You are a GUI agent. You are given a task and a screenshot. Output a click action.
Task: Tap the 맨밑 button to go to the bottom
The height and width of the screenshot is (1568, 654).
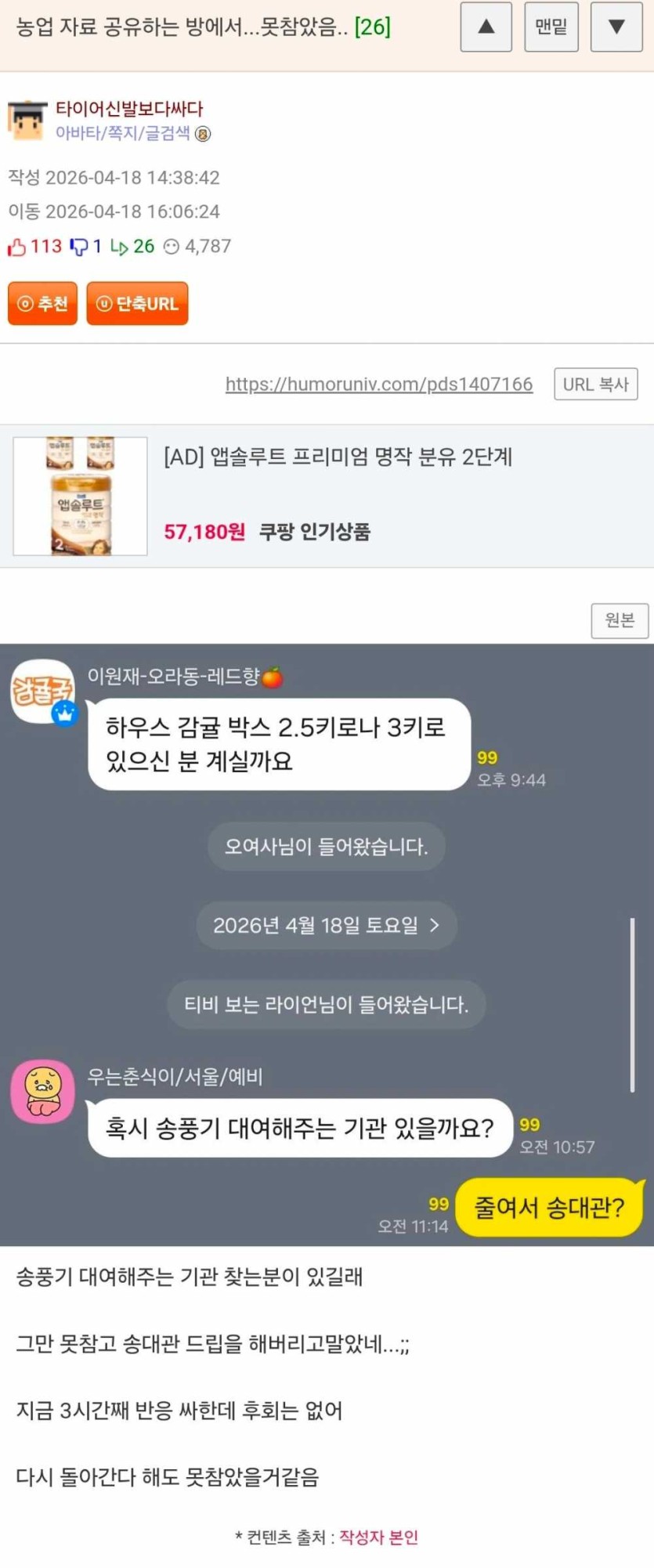tap(551, 27)
